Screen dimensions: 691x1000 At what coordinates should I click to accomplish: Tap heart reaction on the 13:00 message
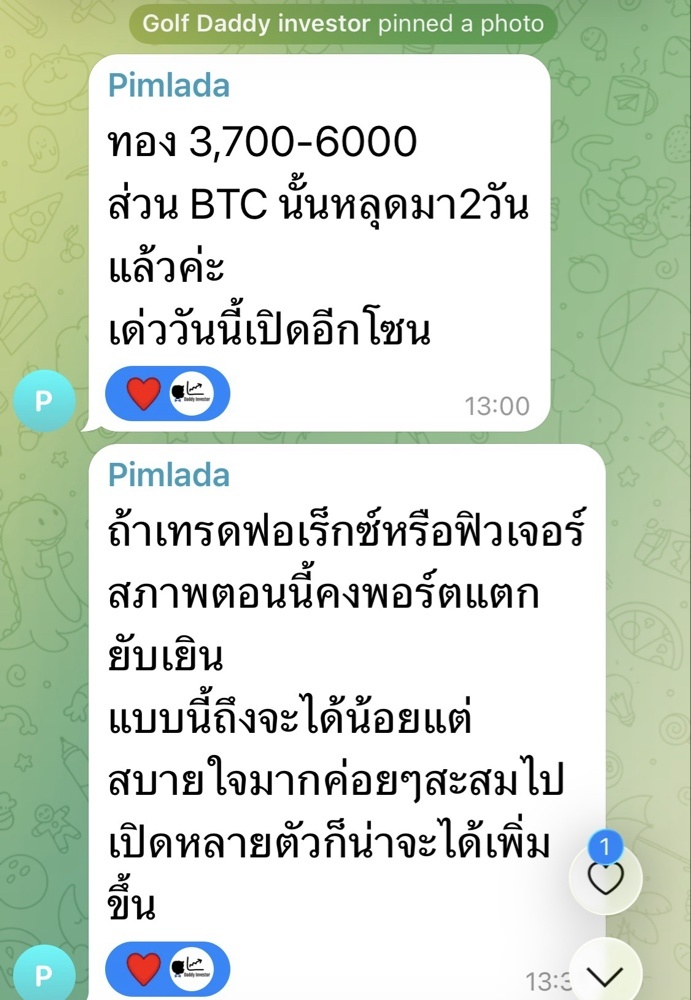pos(144,394)
